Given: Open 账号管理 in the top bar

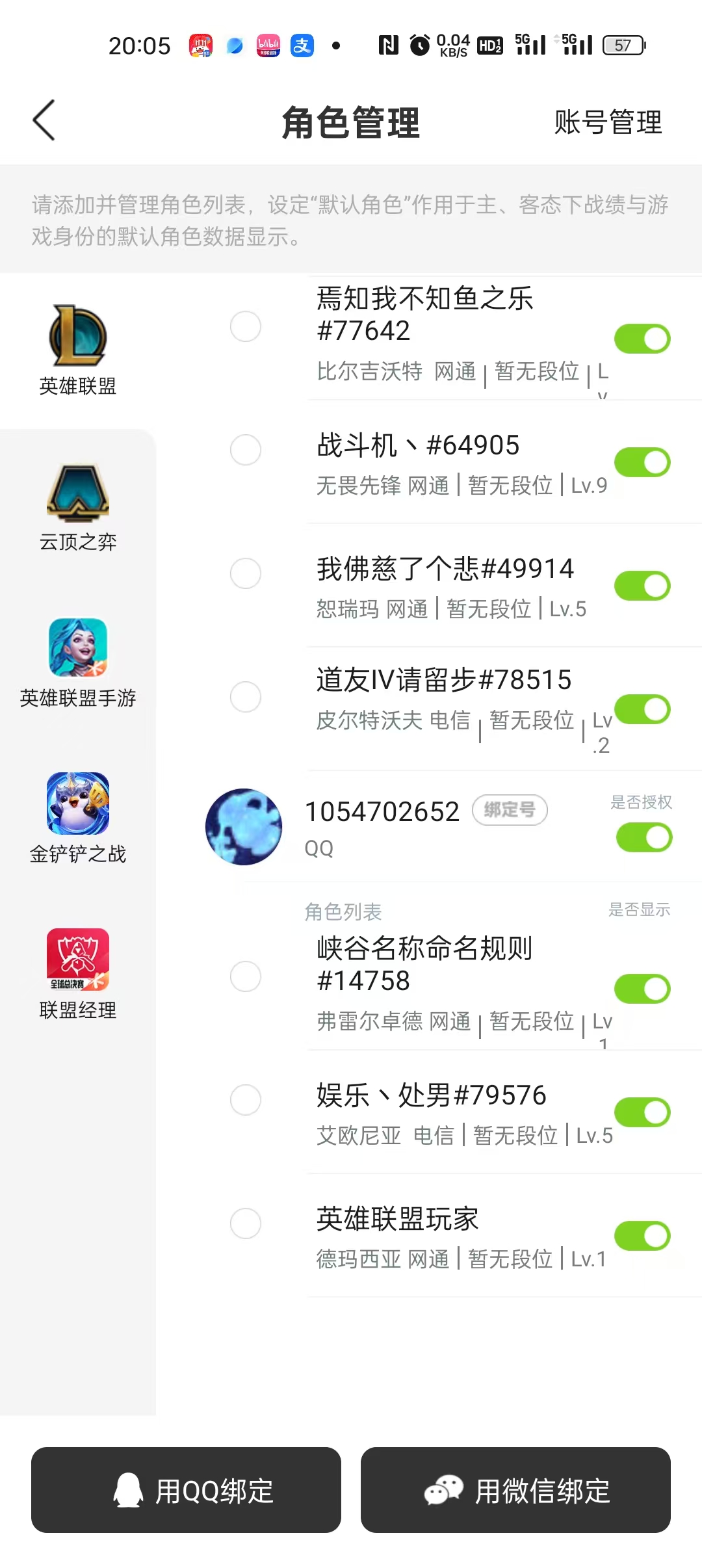Looking at the screenshot, I should click(608, 122).
